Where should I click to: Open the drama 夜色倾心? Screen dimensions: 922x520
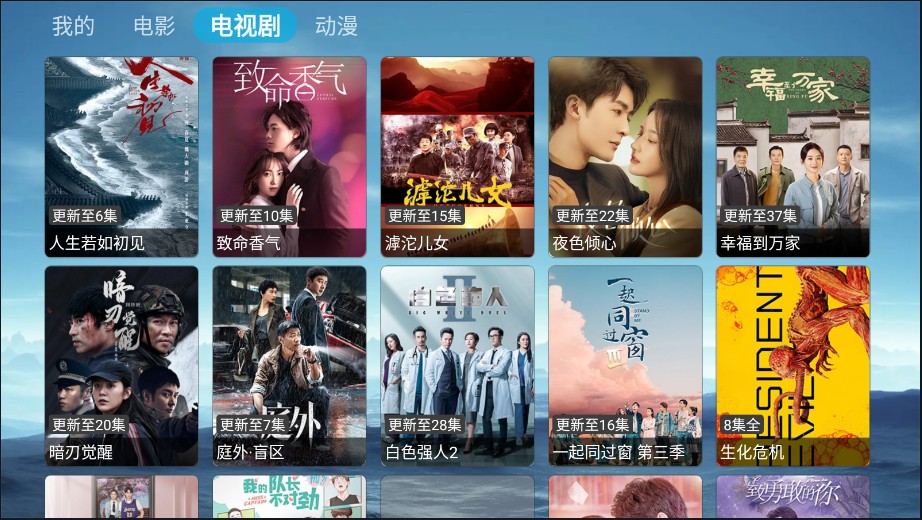tap(625, 157)
